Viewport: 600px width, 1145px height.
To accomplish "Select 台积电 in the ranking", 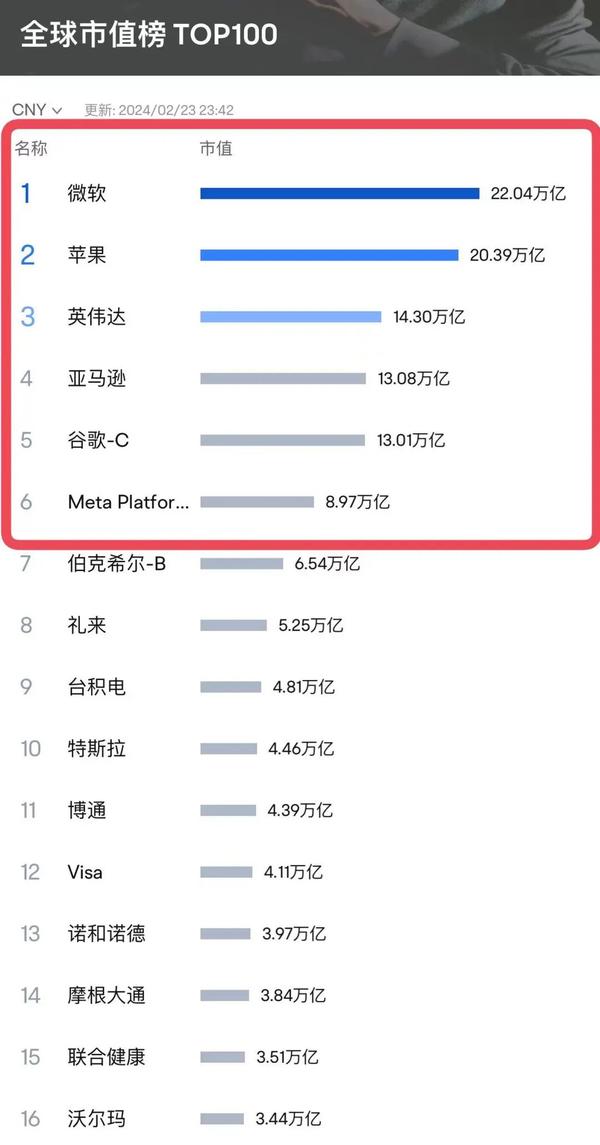I will point(97,687).
